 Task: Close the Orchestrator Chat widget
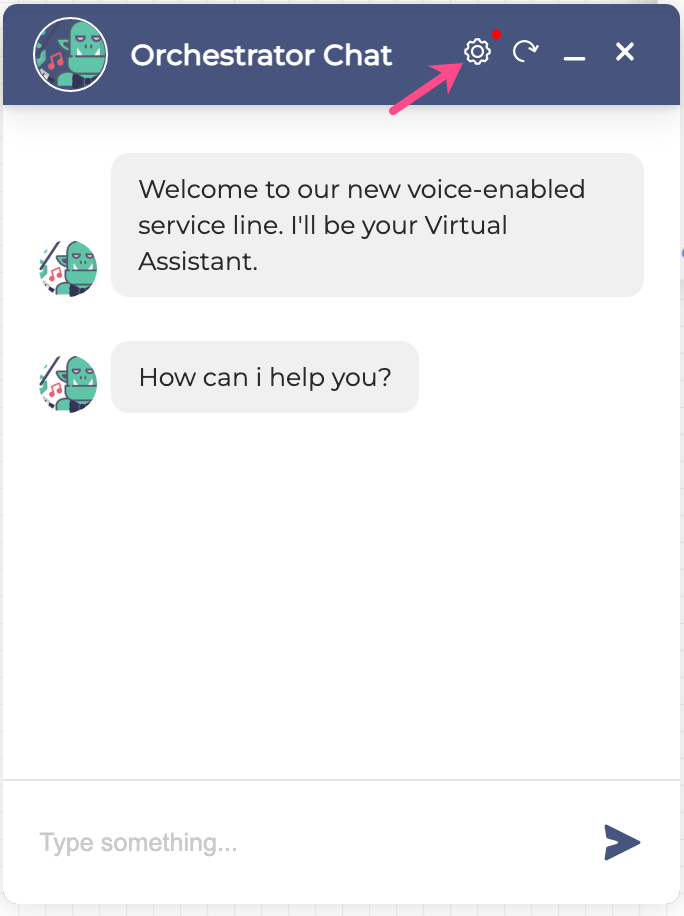click(625, 52)
